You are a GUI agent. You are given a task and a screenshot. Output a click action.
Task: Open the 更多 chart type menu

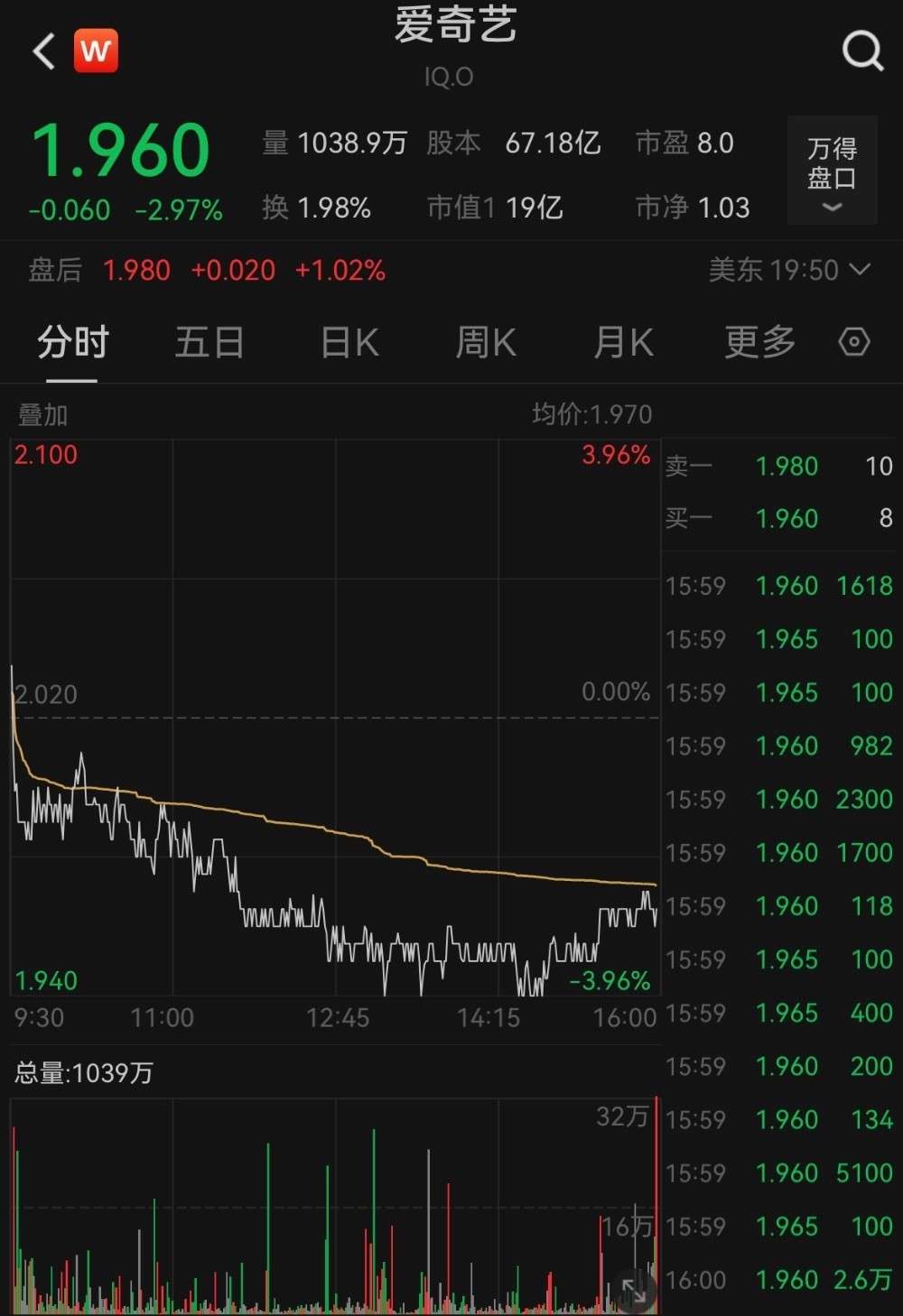(x=759, y=343)
